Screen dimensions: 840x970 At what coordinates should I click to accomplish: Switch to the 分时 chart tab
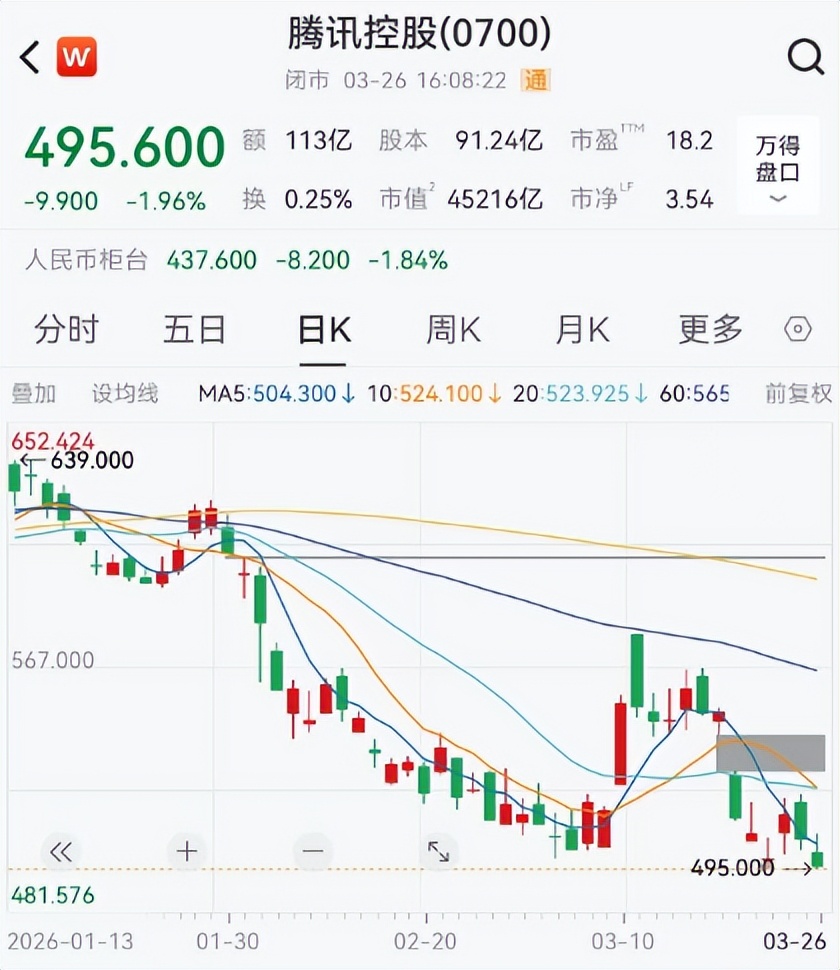coord(66,329)
